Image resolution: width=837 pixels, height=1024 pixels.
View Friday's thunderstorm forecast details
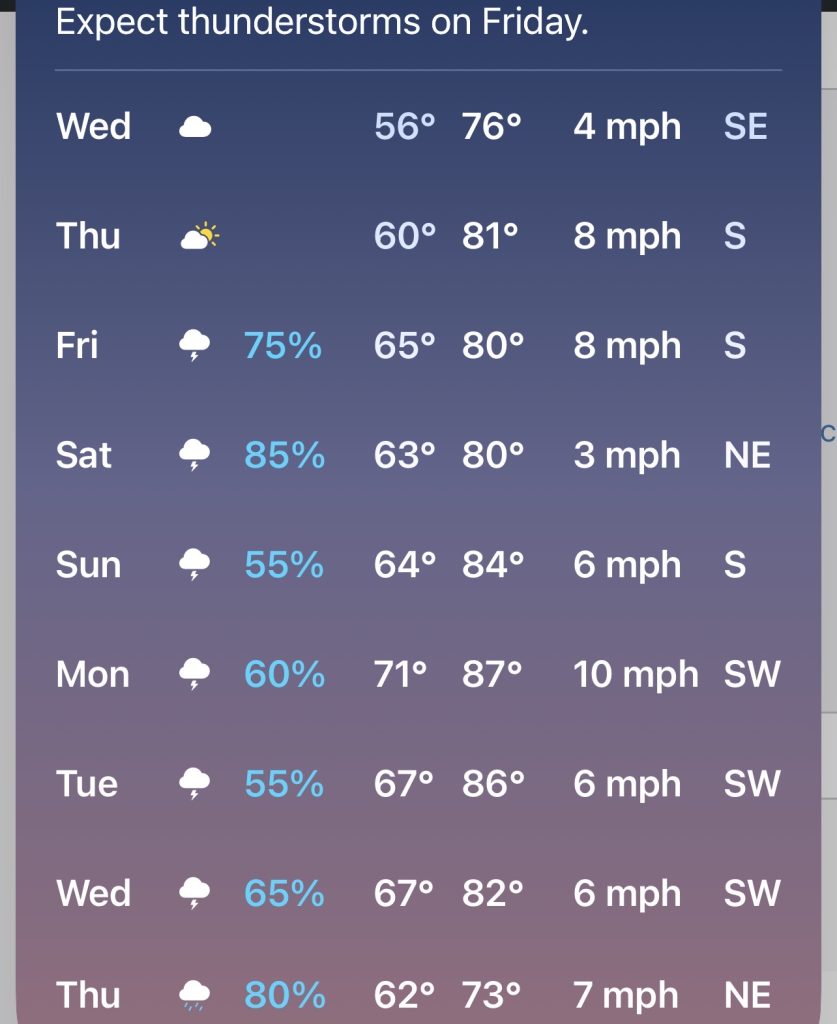click(x=418, y=346)
